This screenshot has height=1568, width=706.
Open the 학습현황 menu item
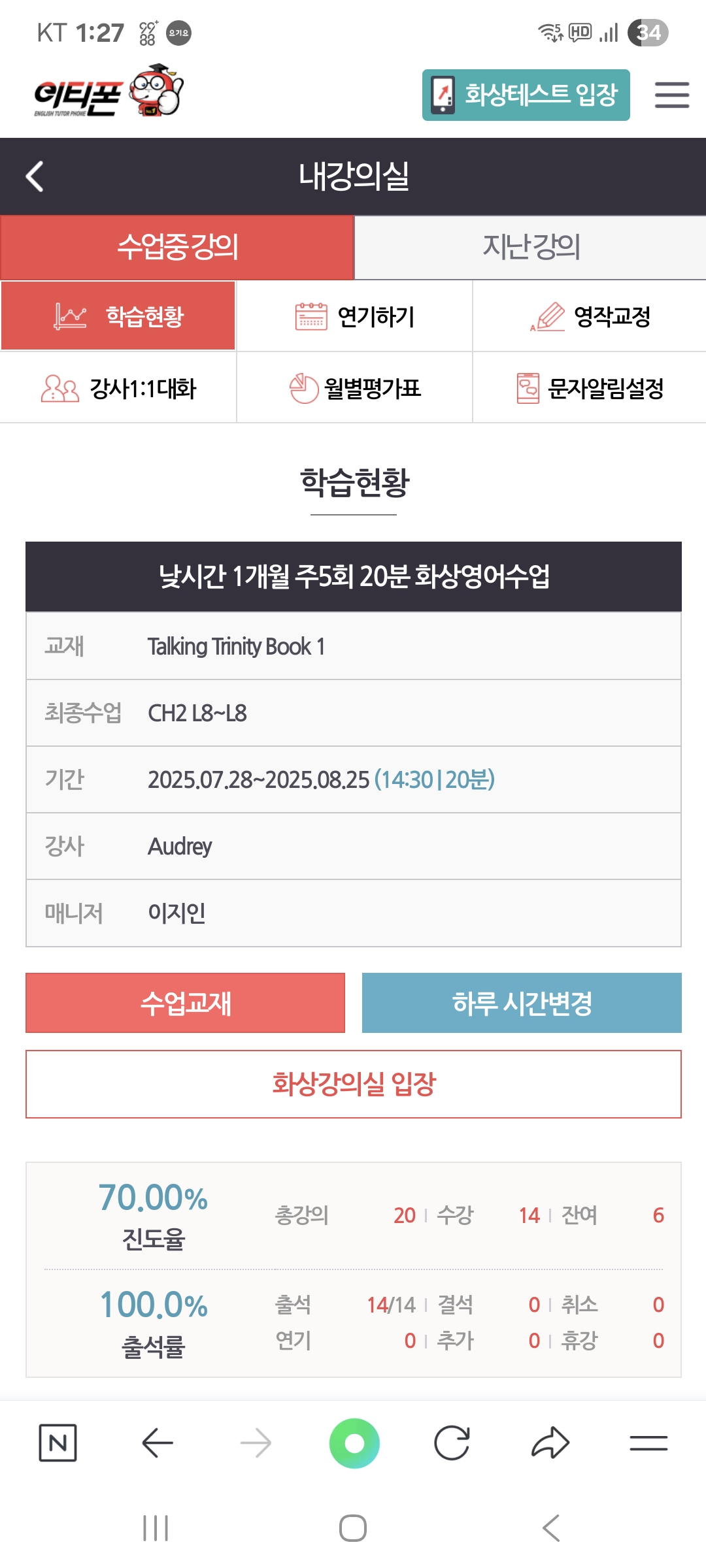[x=118, y=316]
